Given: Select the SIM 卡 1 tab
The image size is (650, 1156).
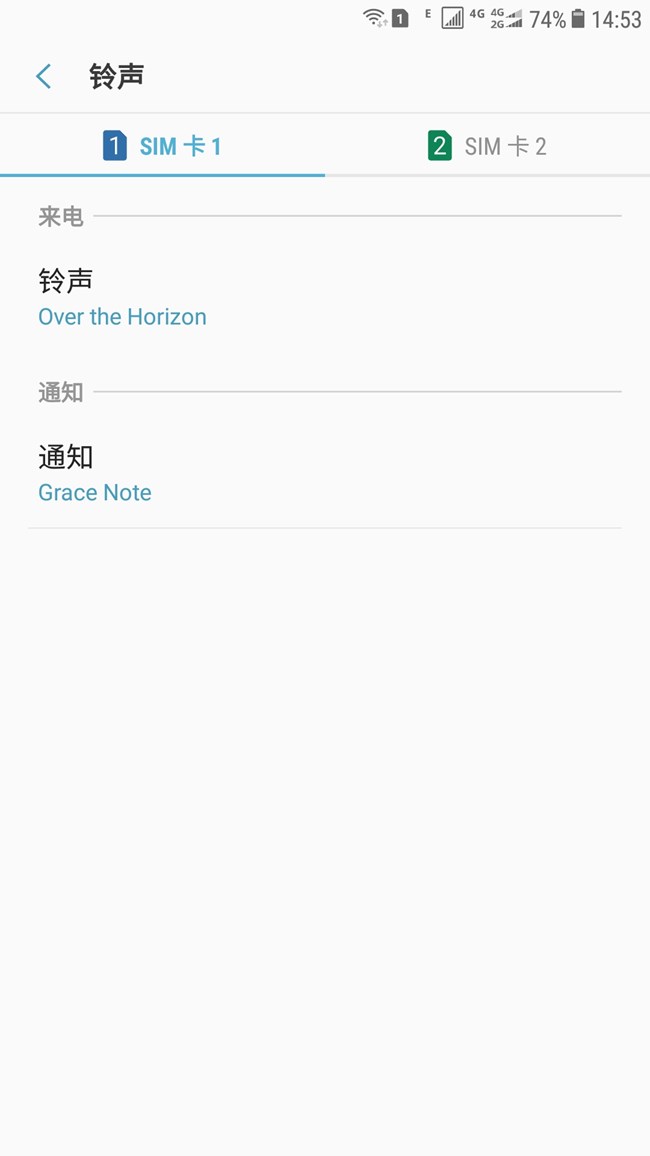Looking at the screenshot, I should (162, 145).
